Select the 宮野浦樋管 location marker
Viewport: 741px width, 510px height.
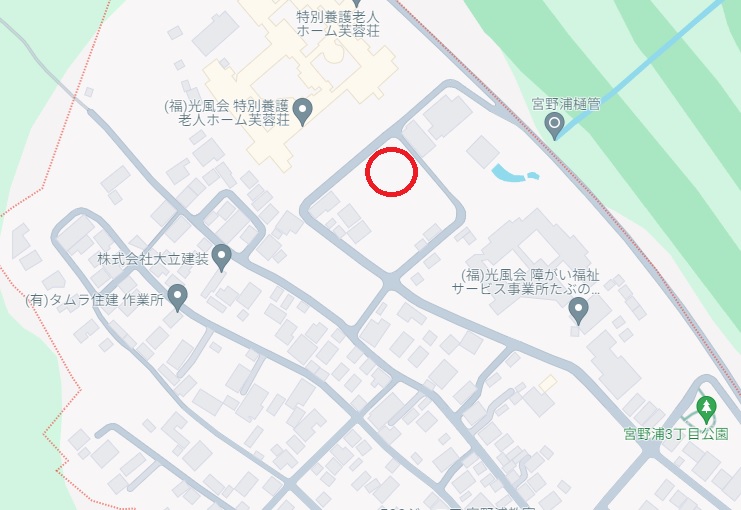555,124
